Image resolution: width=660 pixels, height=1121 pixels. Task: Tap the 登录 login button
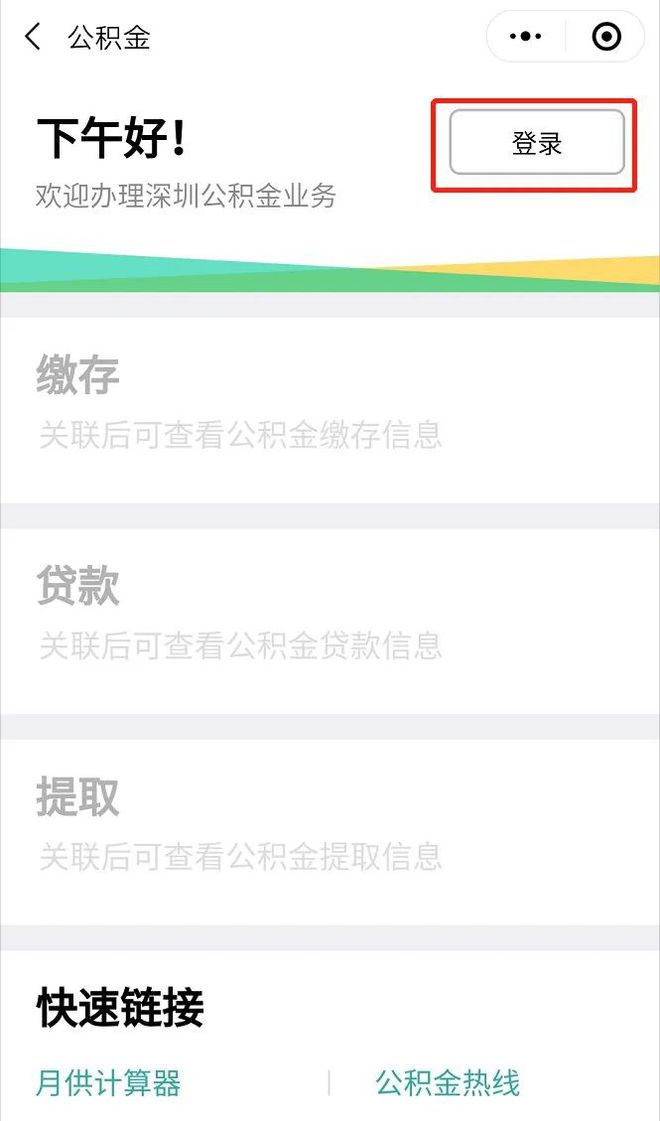[x=536, y=142]
